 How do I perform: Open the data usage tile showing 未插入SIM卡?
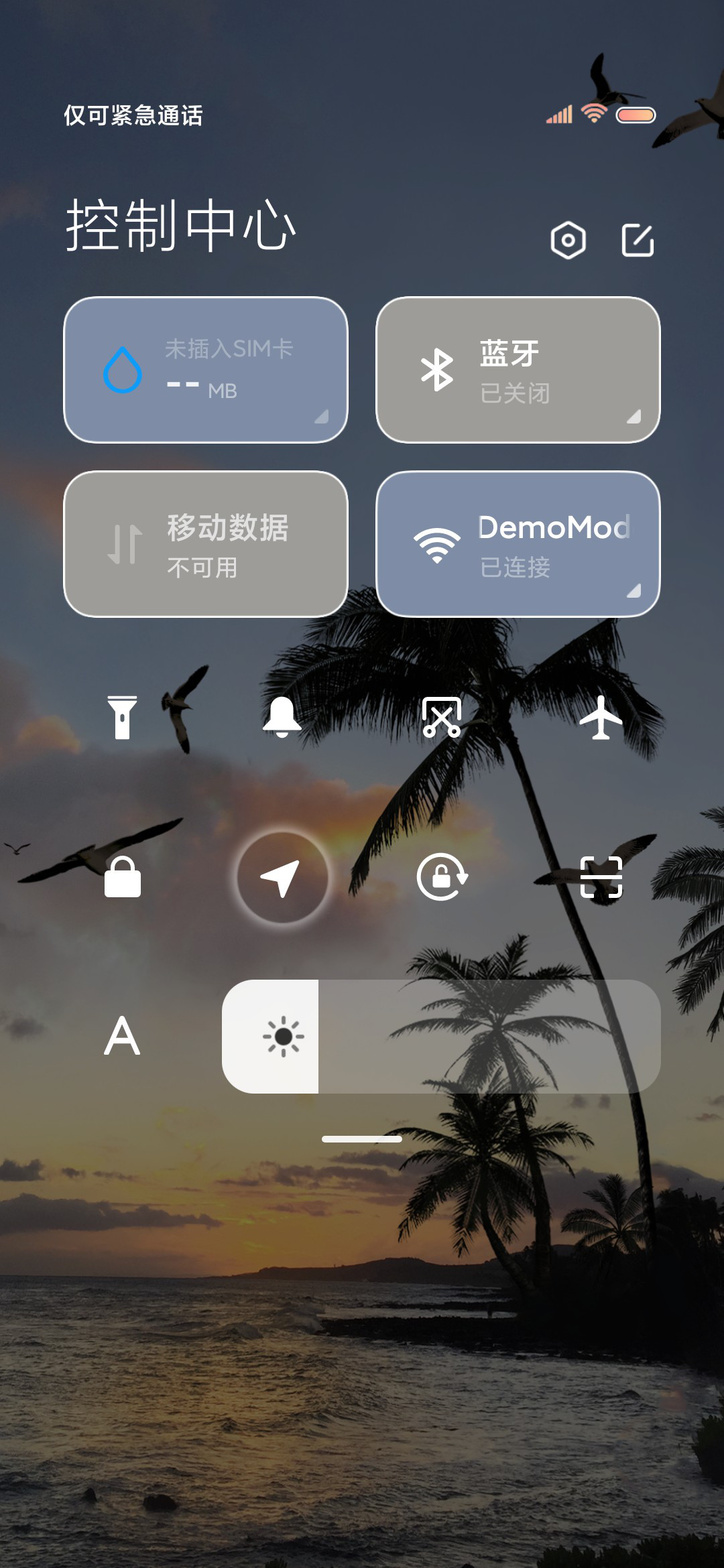point(206,370)
